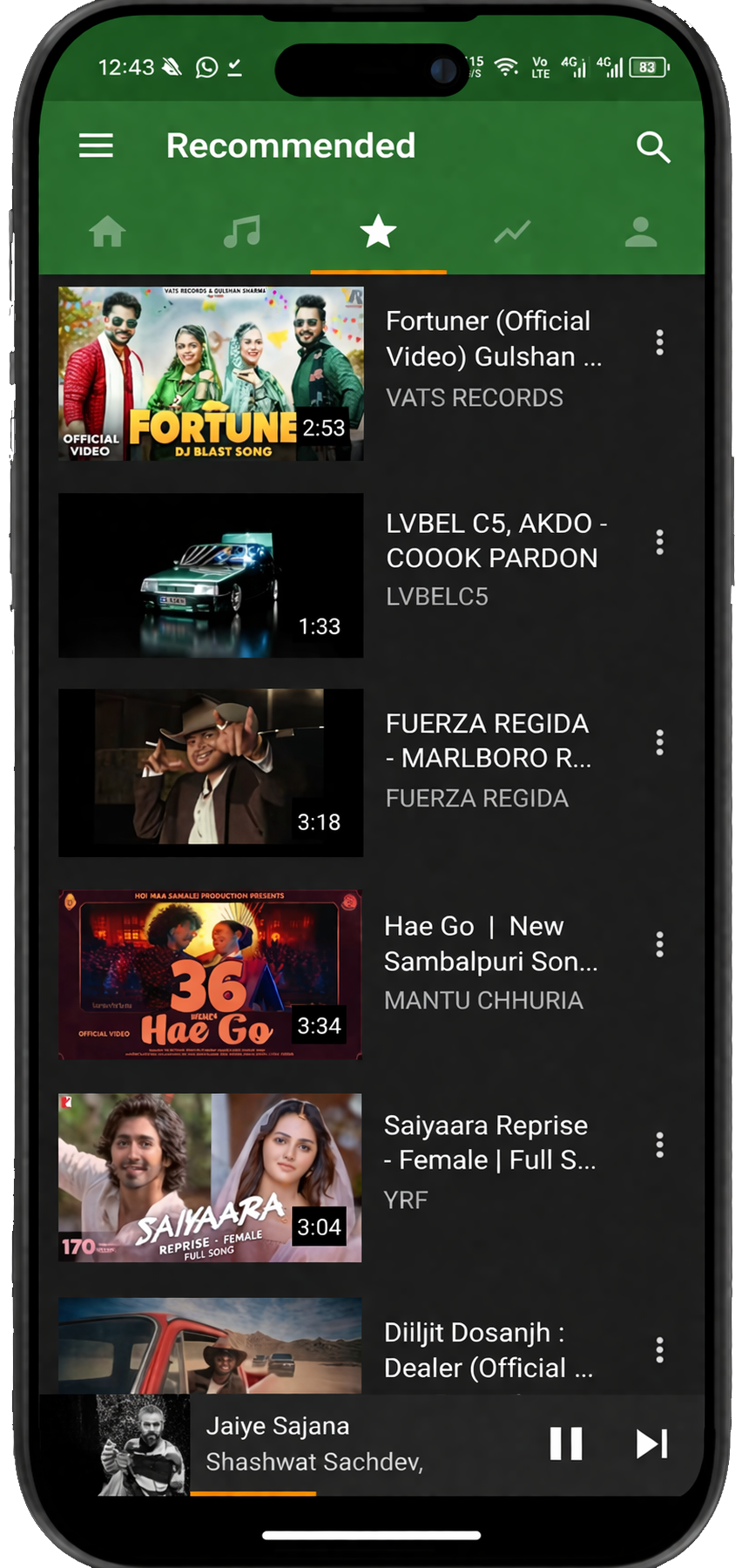Expand options for FUERZA REGIDA track

(659, 741)
